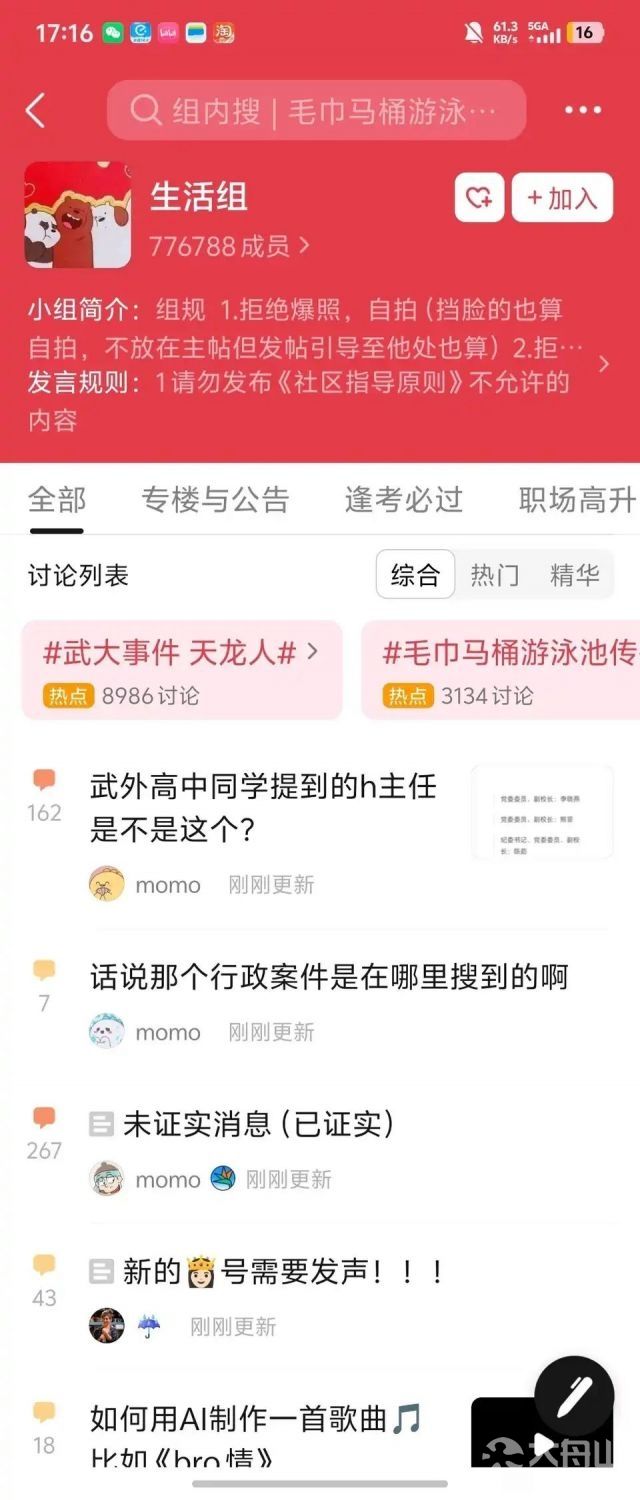Switch to the 职场高升 tab
Viewport: 640px width, 1500px height.
577,499
